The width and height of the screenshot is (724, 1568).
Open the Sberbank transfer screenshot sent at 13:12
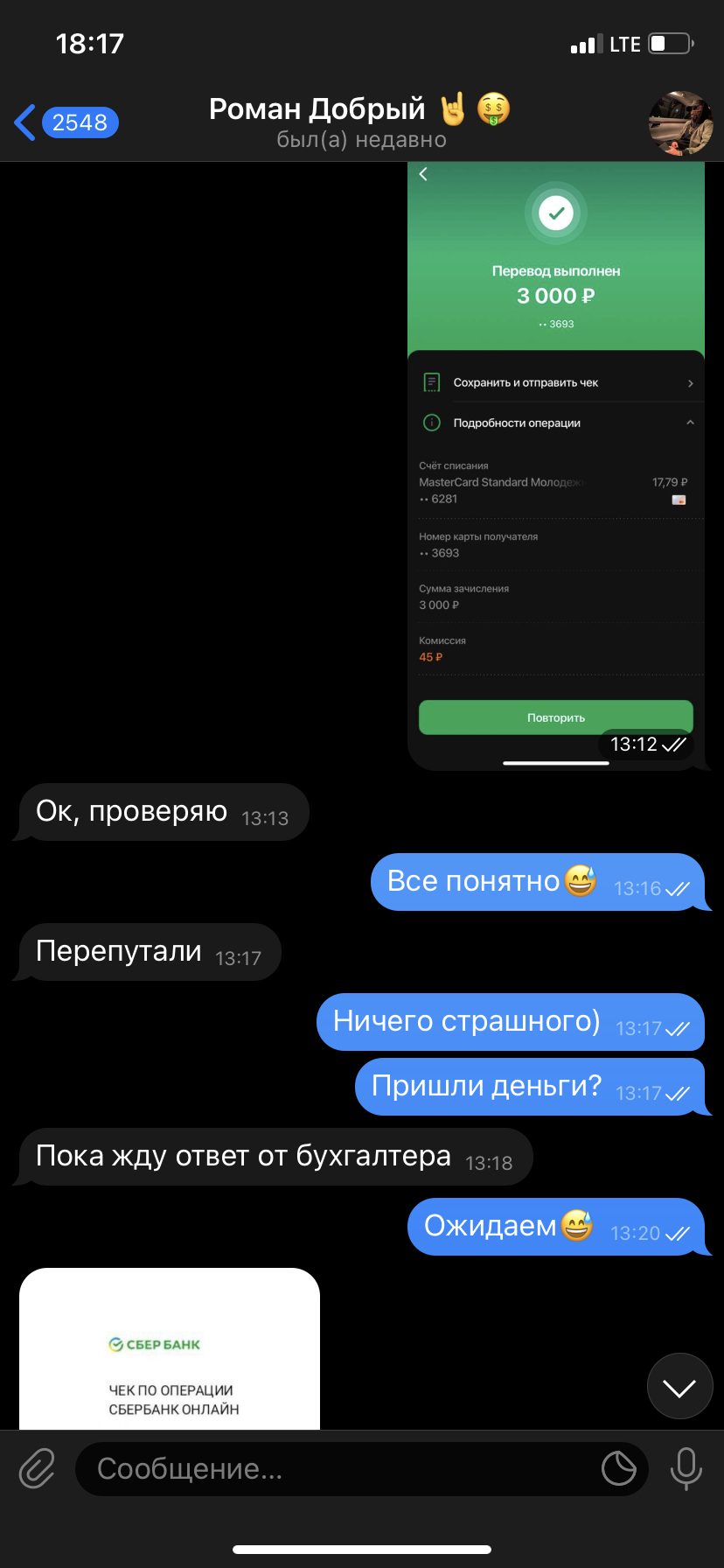pyautogui.click(x=556, y=465)
